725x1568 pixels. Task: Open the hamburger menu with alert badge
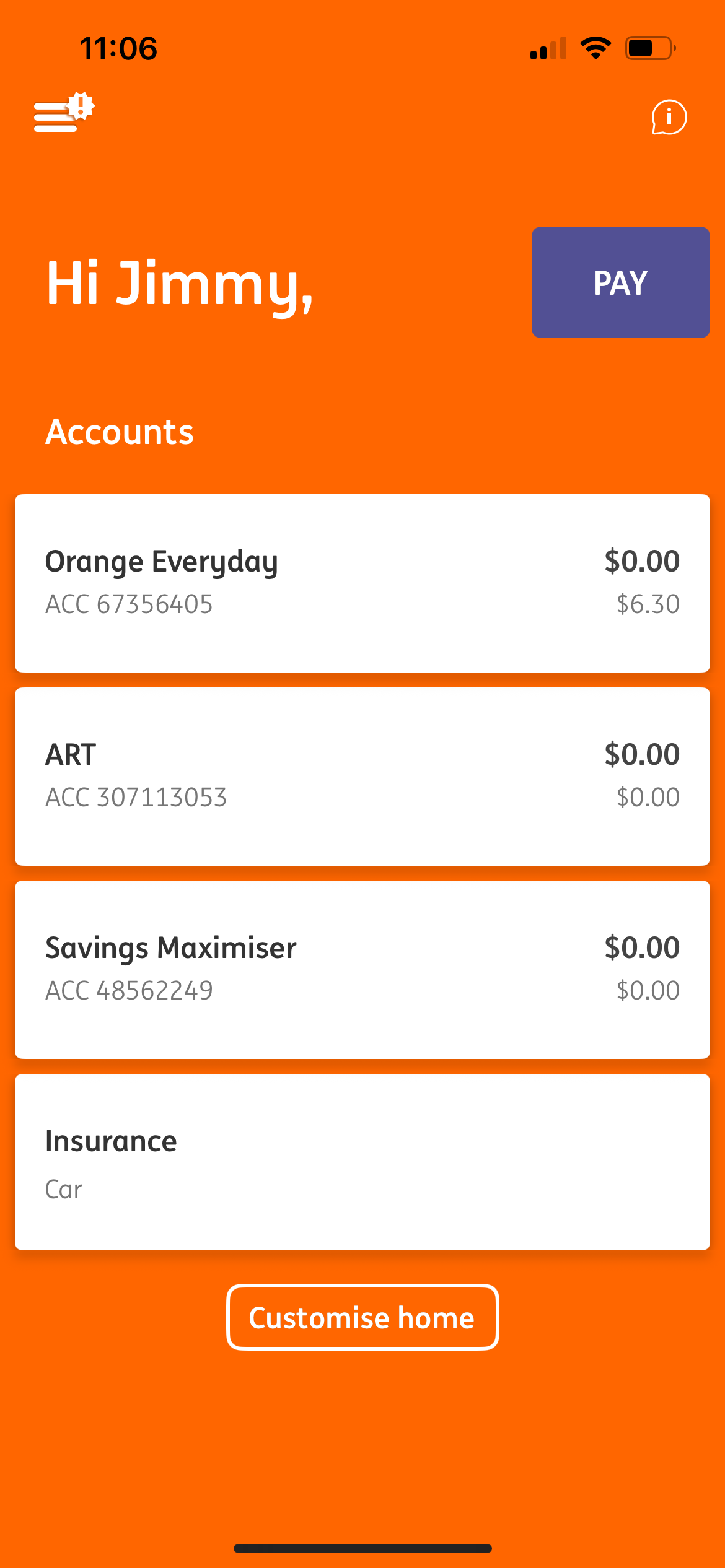pyautogui.click(x=64, y=113)
